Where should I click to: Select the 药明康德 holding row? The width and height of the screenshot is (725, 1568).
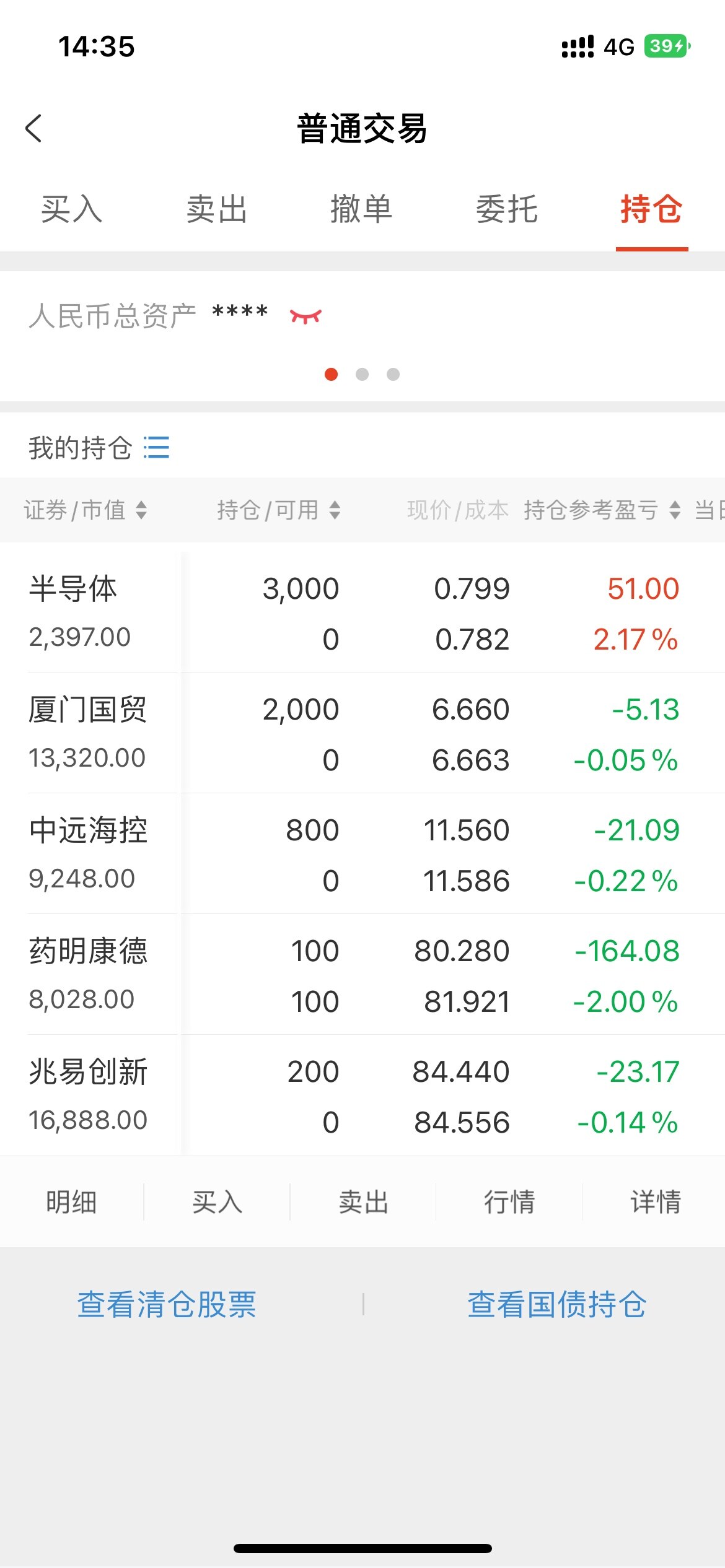click(362, 975)
